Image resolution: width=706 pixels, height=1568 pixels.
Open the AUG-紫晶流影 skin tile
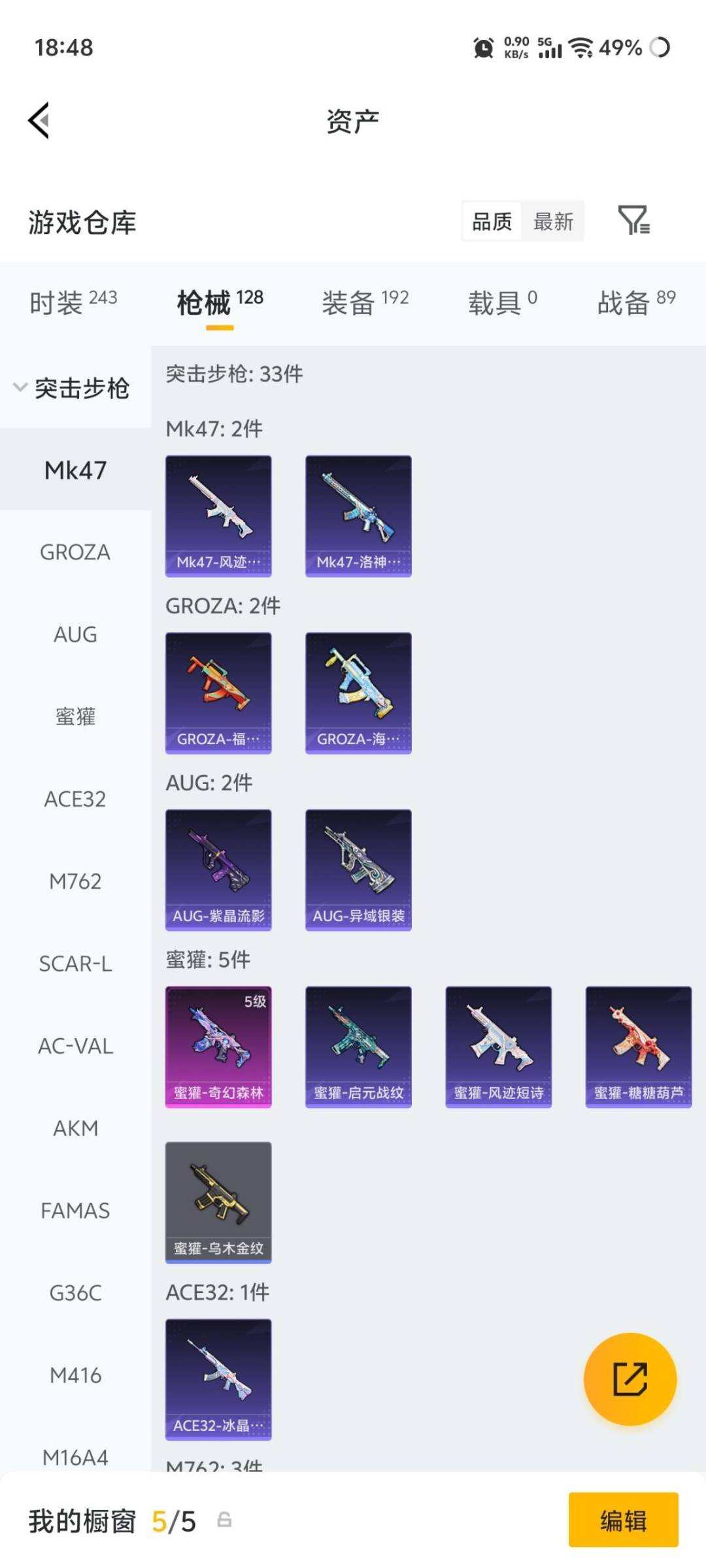218,870
